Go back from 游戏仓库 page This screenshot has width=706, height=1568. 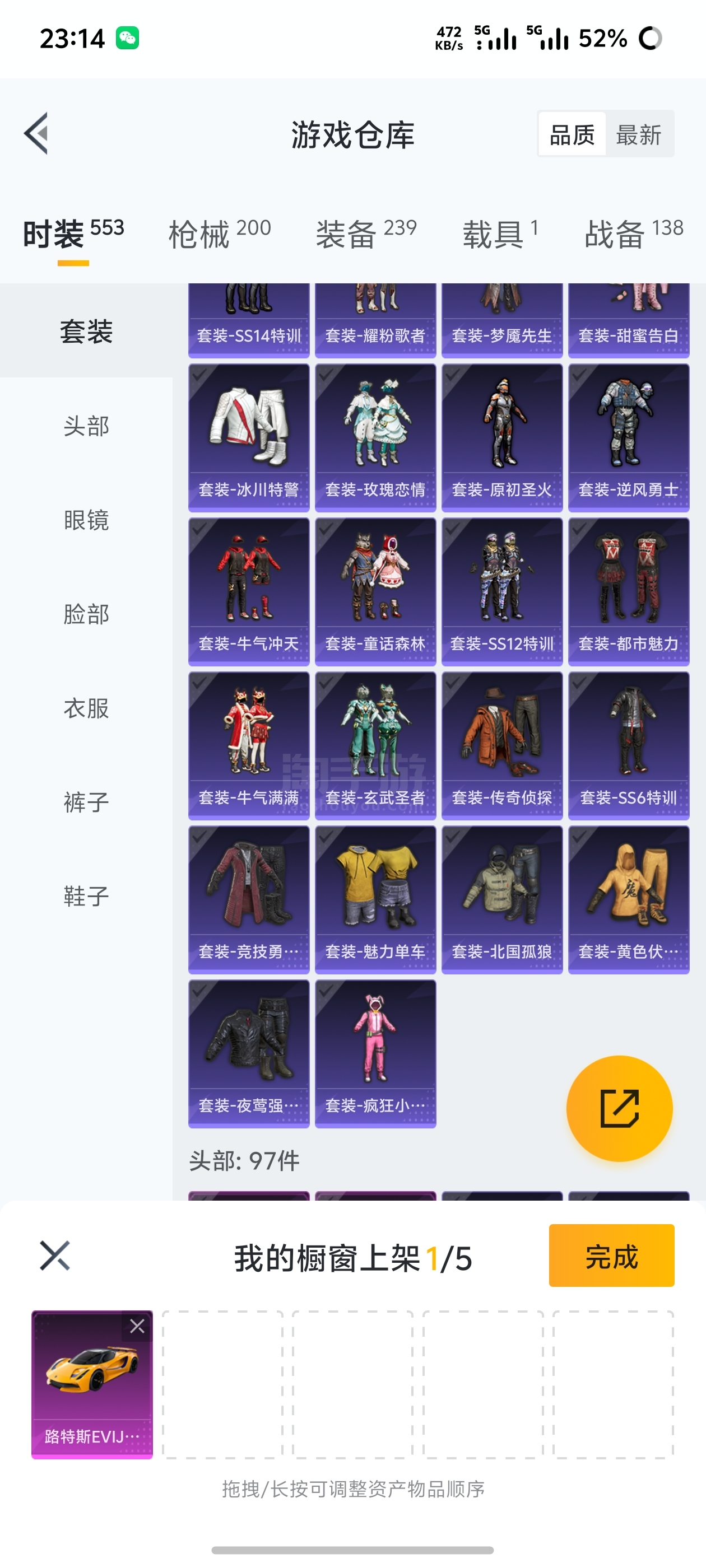36,133
